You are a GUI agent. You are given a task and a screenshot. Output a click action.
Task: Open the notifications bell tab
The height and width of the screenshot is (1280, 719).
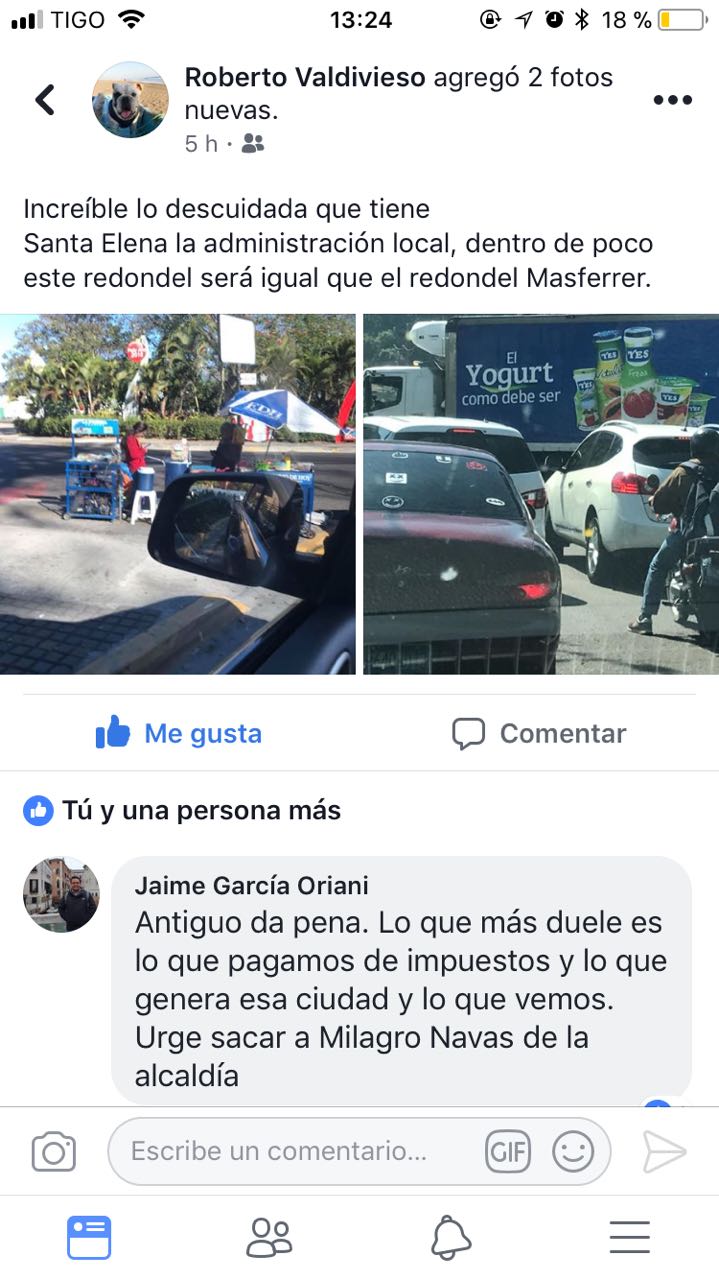pos(450,1238)
